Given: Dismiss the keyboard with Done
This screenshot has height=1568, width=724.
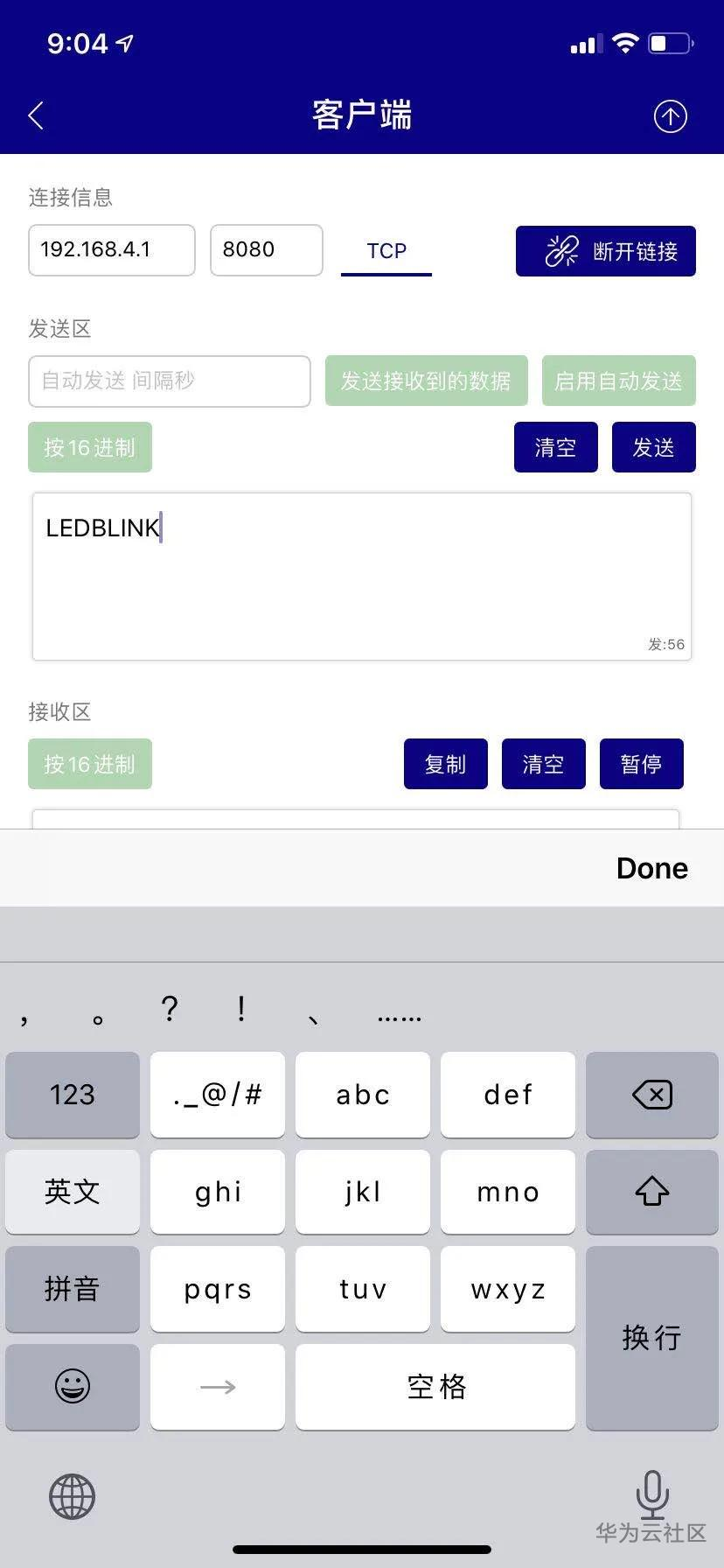Looking at the screenshot, I should [x=651, y=868].
